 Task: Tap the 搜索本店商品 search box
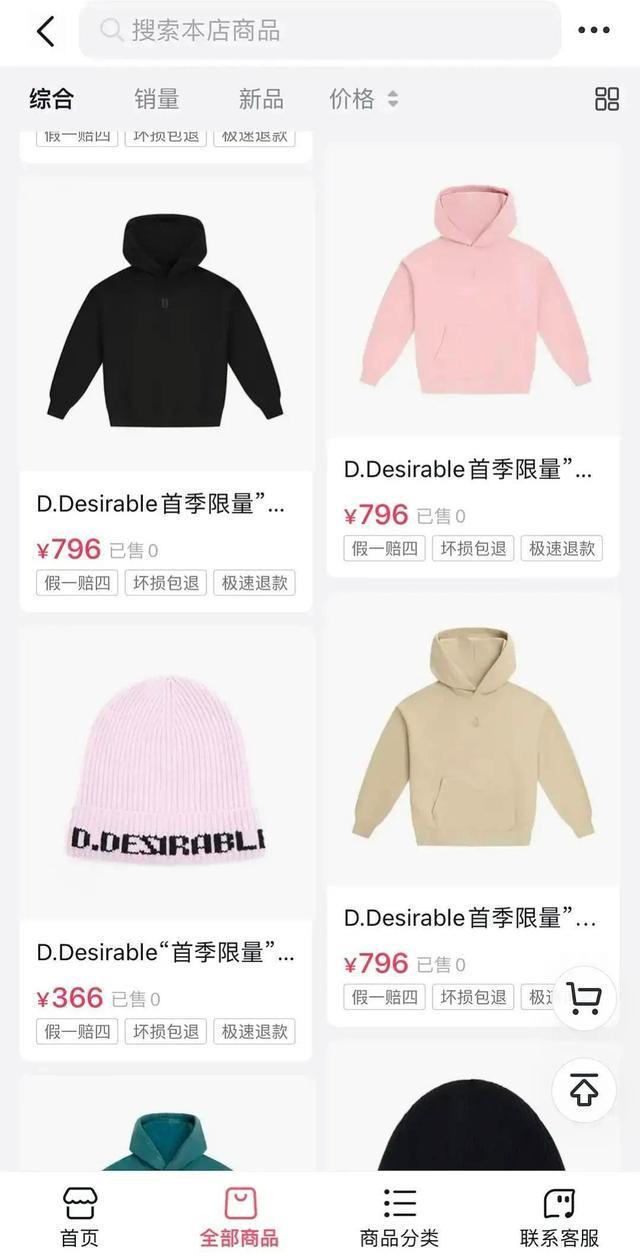tap(320, 31)
